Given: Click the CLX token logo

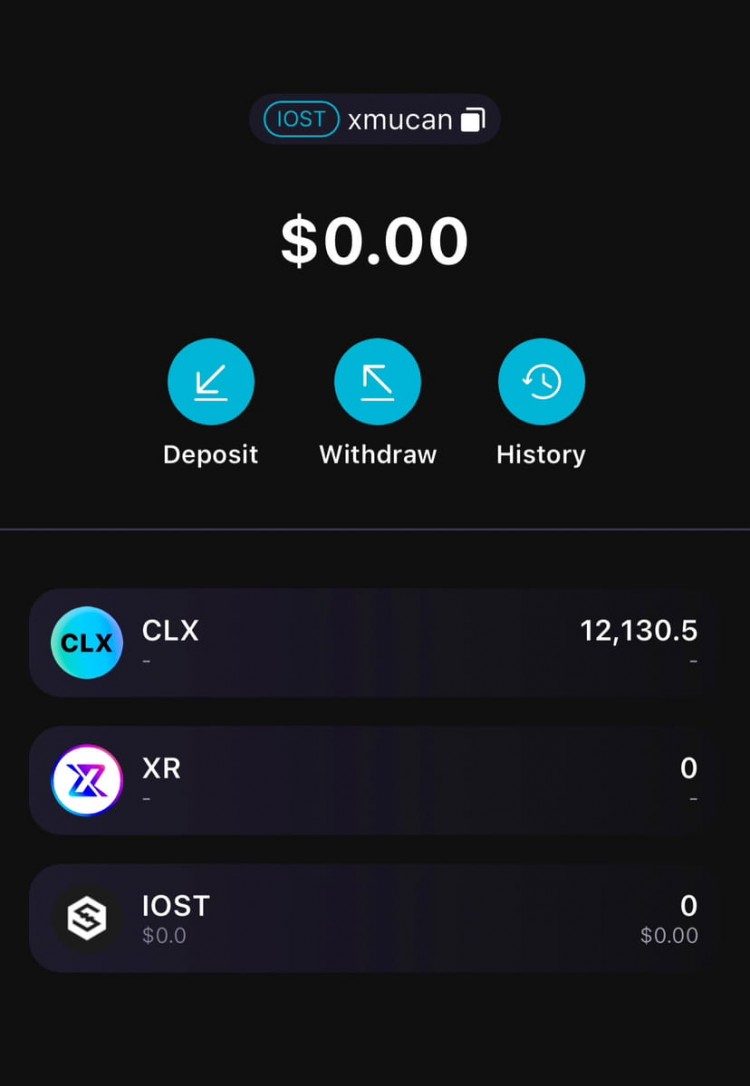Looking at the screenshot, I should [x=87, y=643].
